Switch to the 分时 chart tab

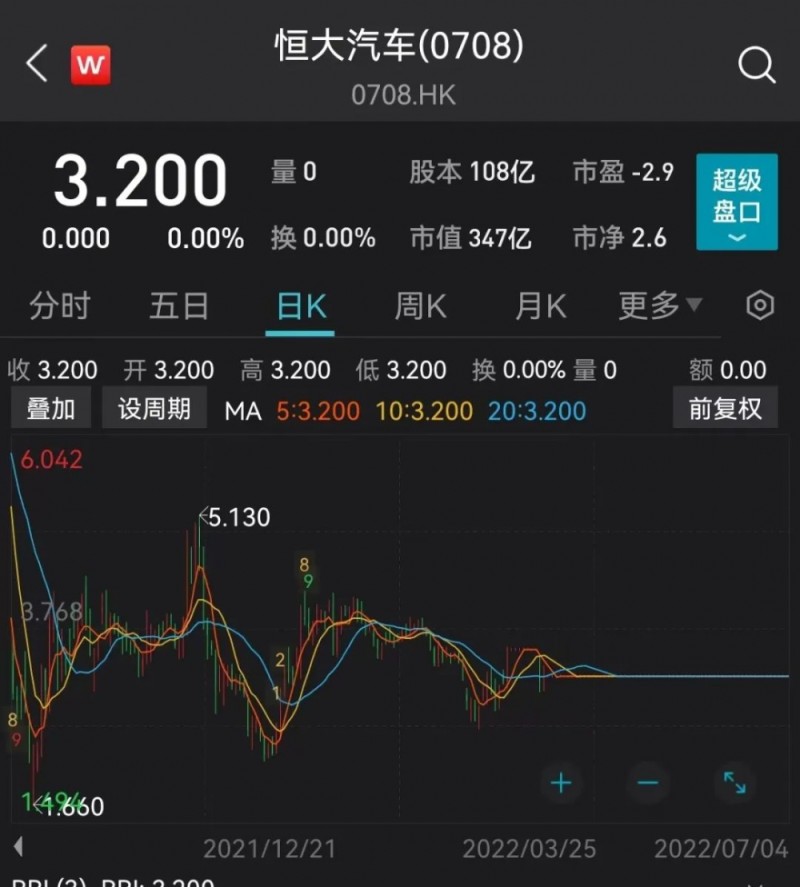(x=59, y=306)
